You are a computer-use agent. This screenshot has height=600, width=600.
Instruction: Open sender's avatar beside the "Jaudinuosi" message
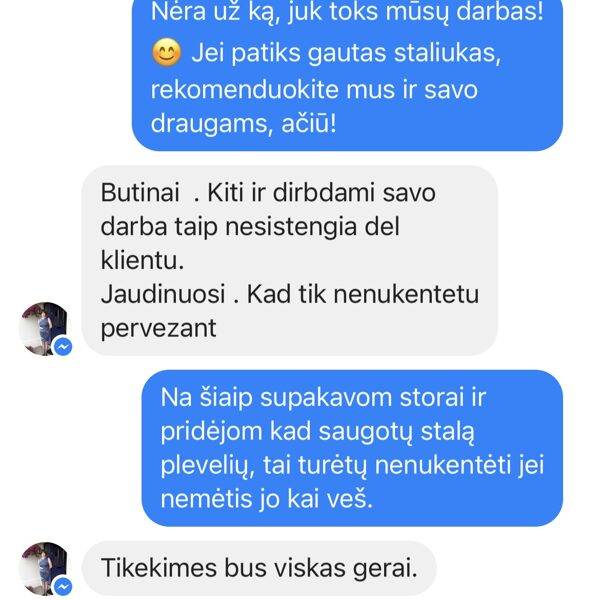click(x=45, y=327)
